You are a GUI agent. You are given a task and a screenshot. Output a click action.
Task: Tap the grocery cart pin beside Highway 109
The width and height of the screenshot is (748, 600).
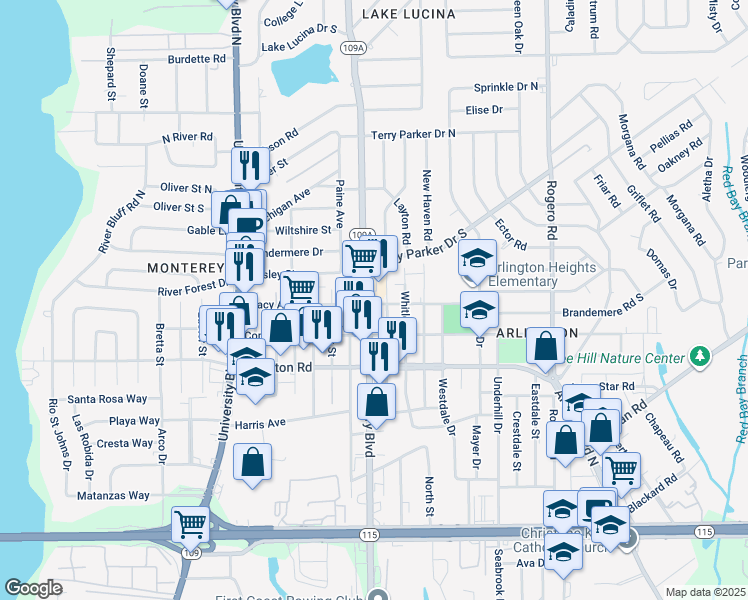(x=190, y=523)
